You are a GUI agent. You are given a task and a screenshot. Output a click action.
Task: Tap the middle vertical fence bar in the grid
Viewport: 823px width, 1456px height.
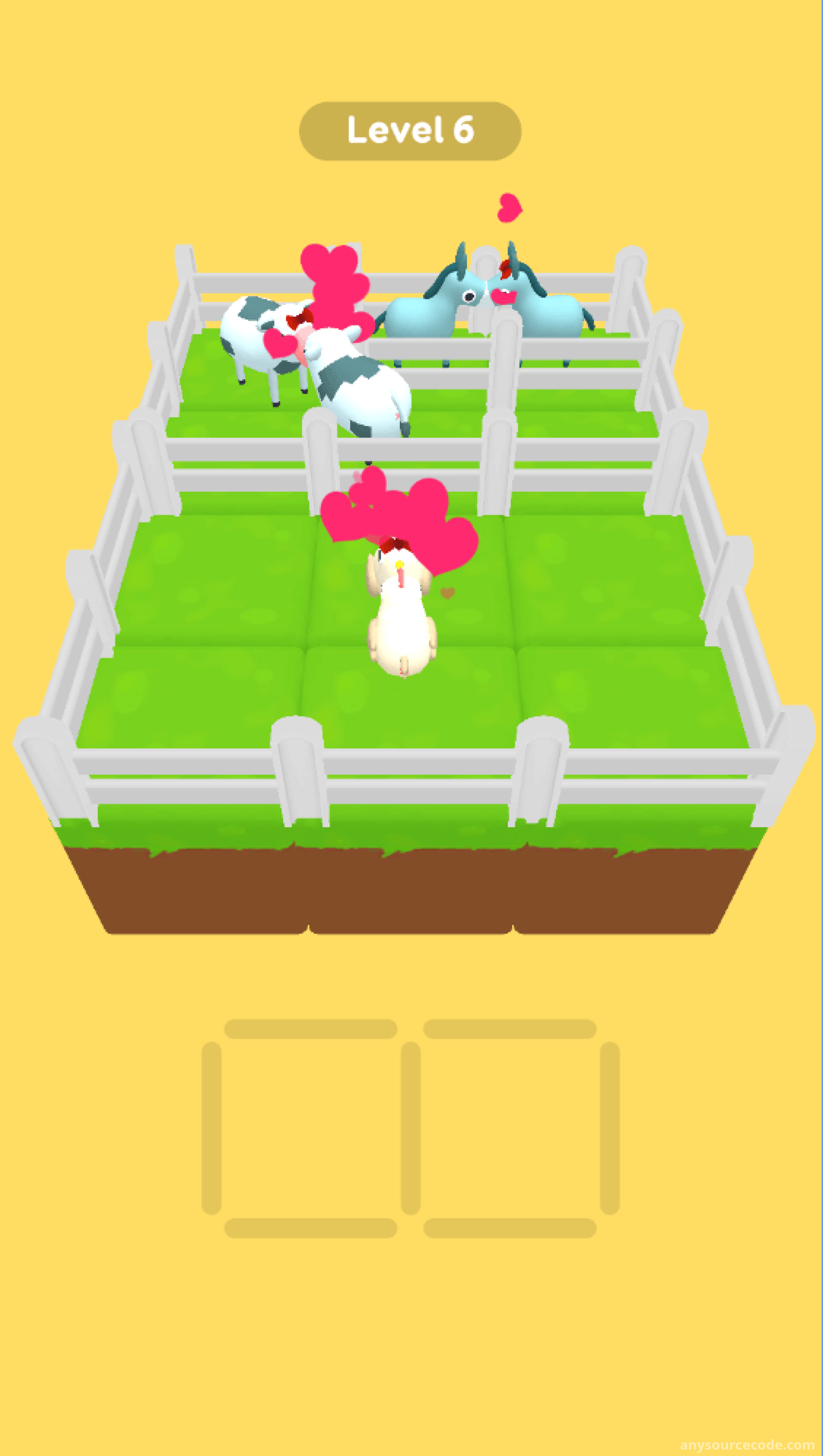pyautogui.click(x=410, y=1128)
